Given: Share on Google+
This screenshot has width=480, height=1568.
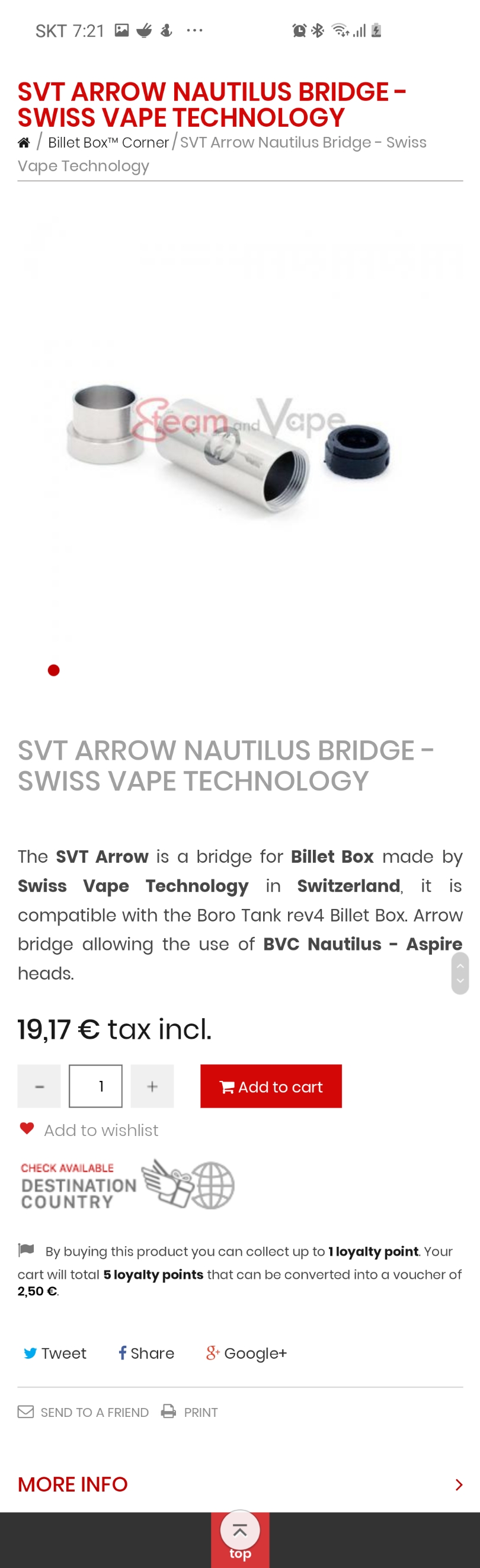Looking at the screenshot, I should coord(247,1353).
